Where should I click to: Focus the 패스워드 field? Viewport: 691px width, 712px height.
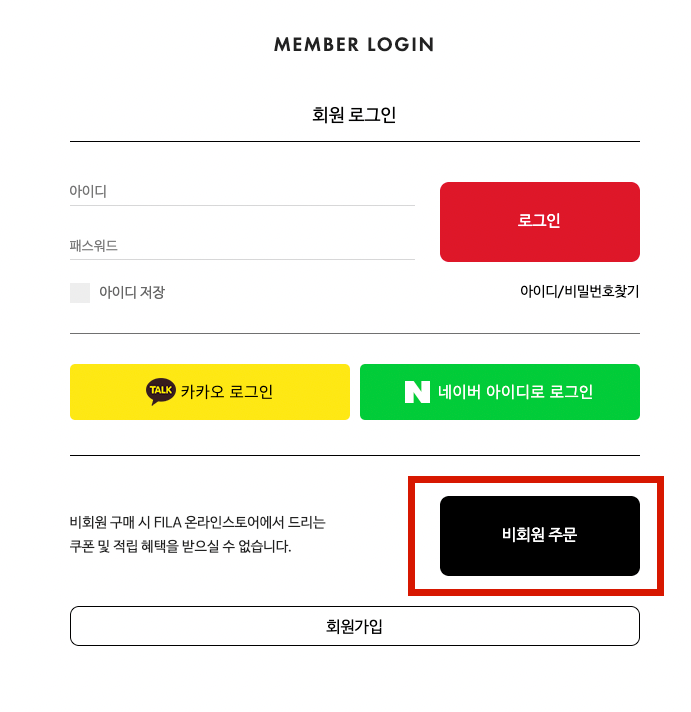coord(241,245)
